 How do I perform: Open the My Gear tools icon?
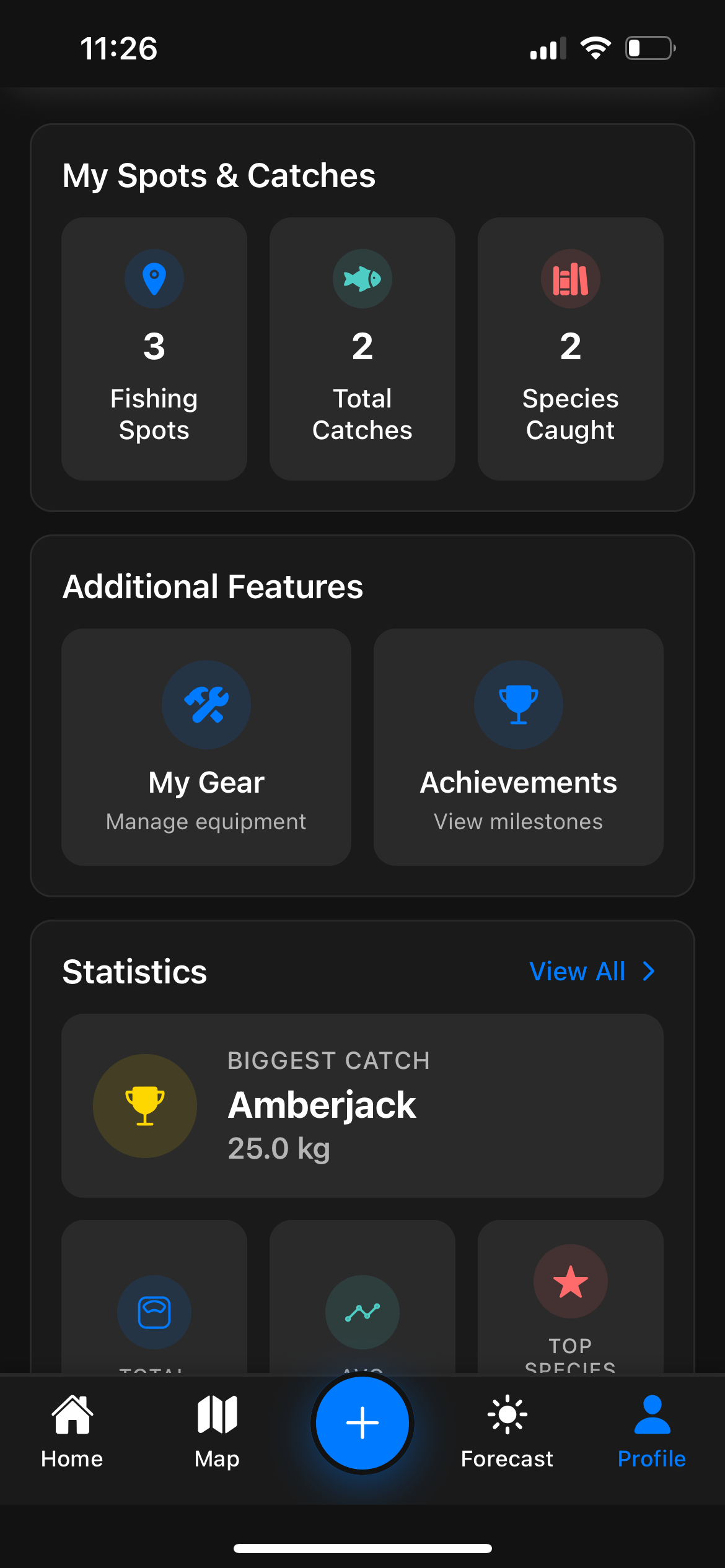[206, 705]
